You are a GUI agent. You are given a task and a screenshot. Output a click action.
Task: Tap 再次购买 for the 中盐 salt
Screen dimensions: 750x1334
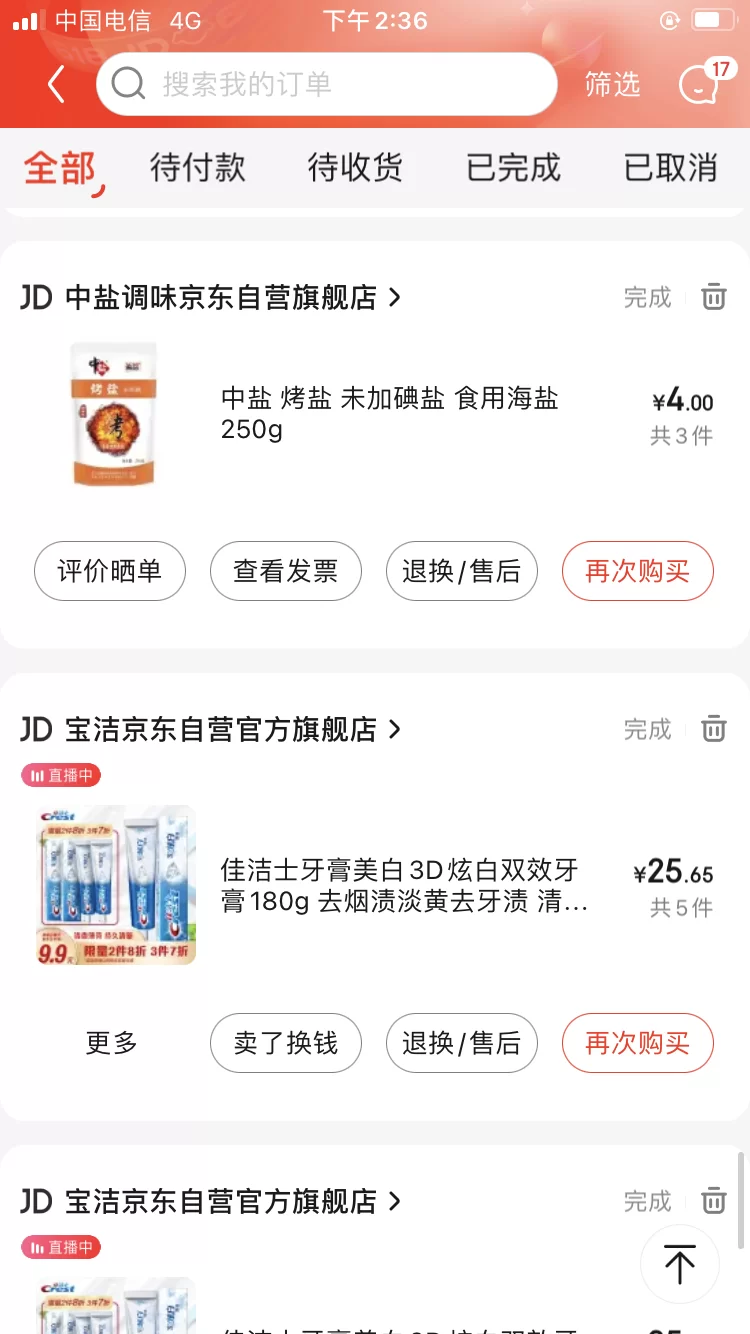coord(637,571)
